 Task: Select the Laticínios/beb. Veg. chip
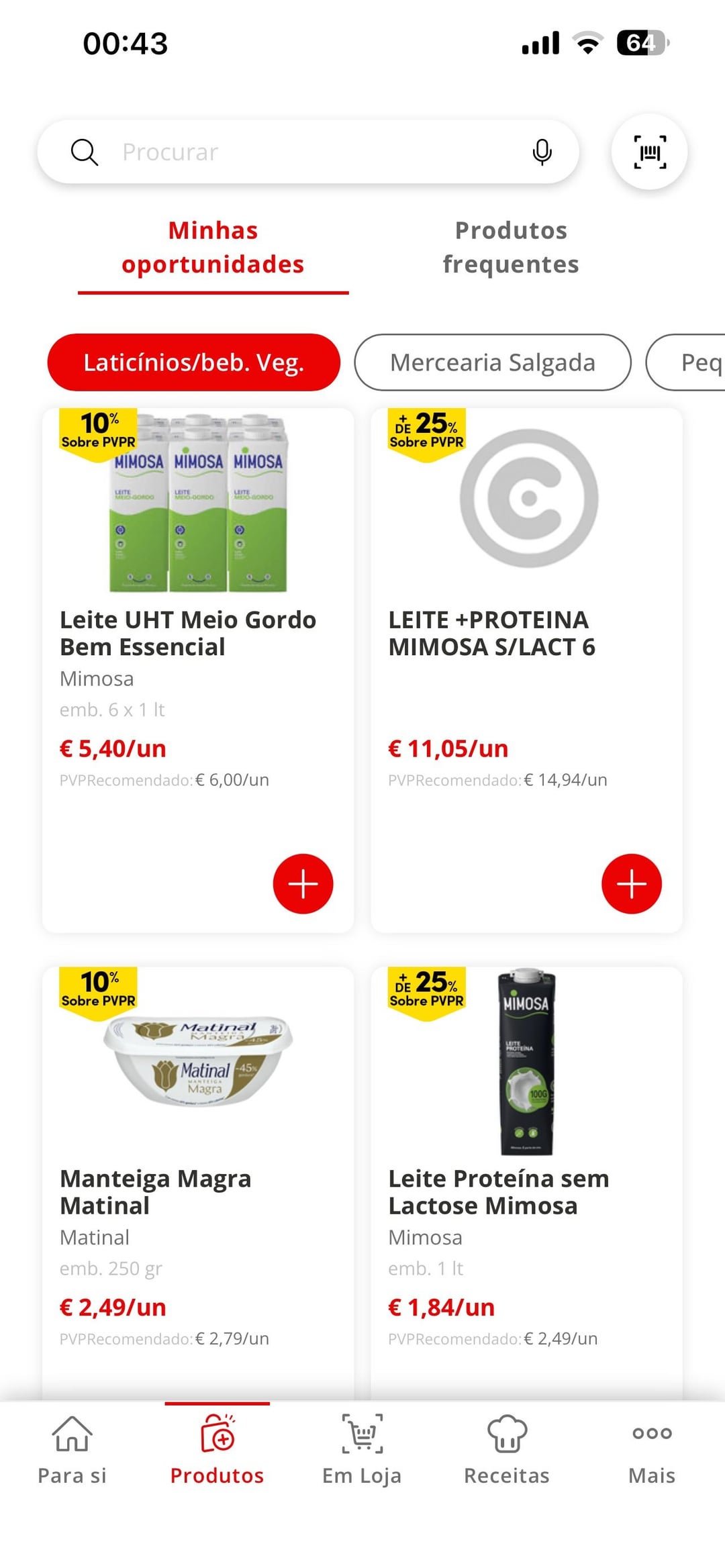click(x=194, y=362)
